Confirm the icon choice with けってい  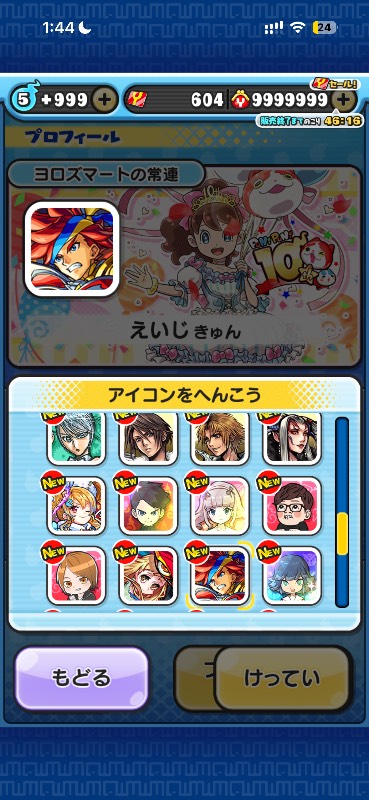click(283, 679)
